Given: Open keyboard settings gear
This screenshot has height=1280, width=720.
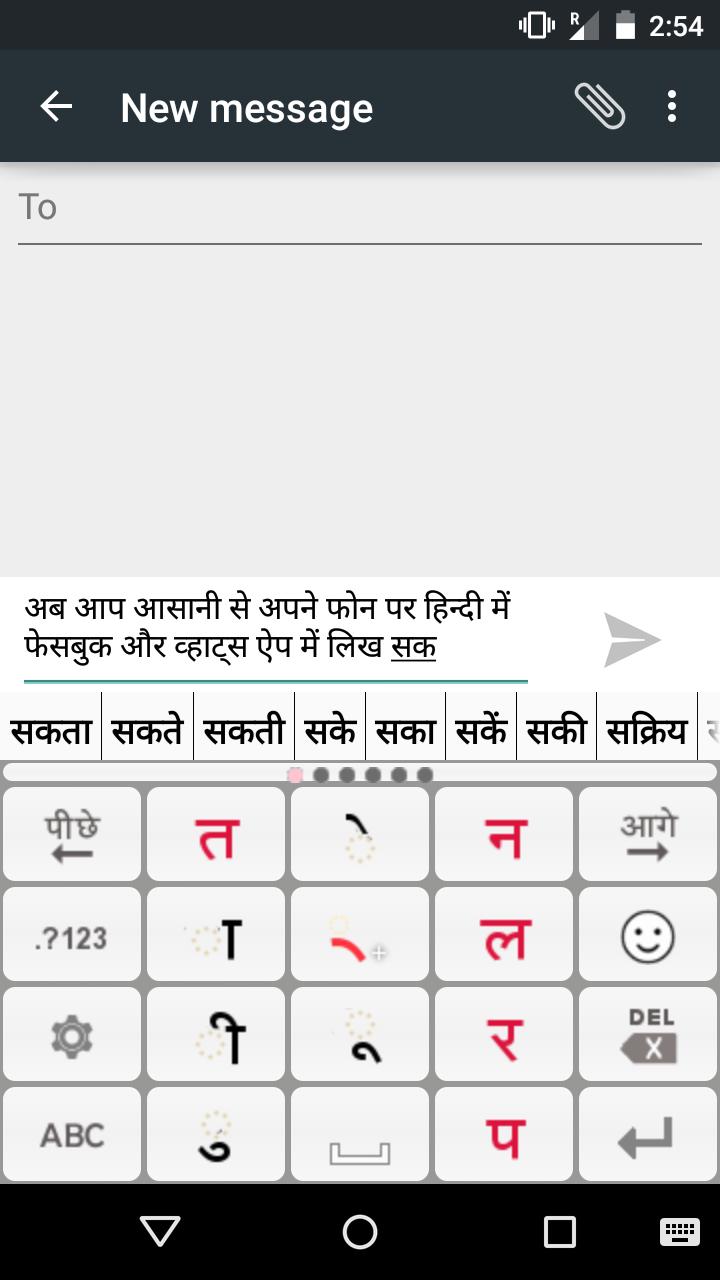Looking at the screenshot, I should [72, 1035].
